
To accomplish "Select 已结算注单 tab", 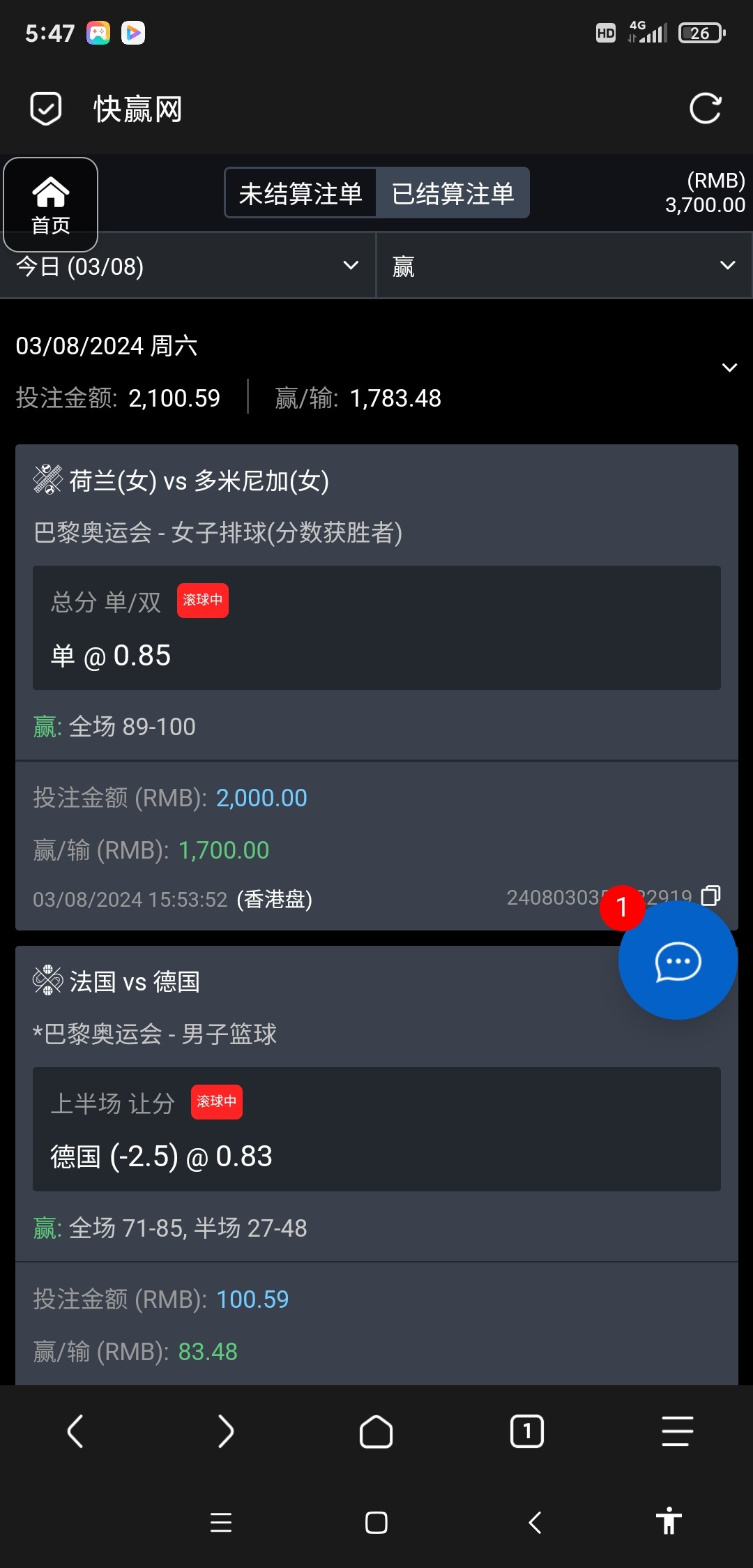I will pyautogui.click(x=452, y=193).
